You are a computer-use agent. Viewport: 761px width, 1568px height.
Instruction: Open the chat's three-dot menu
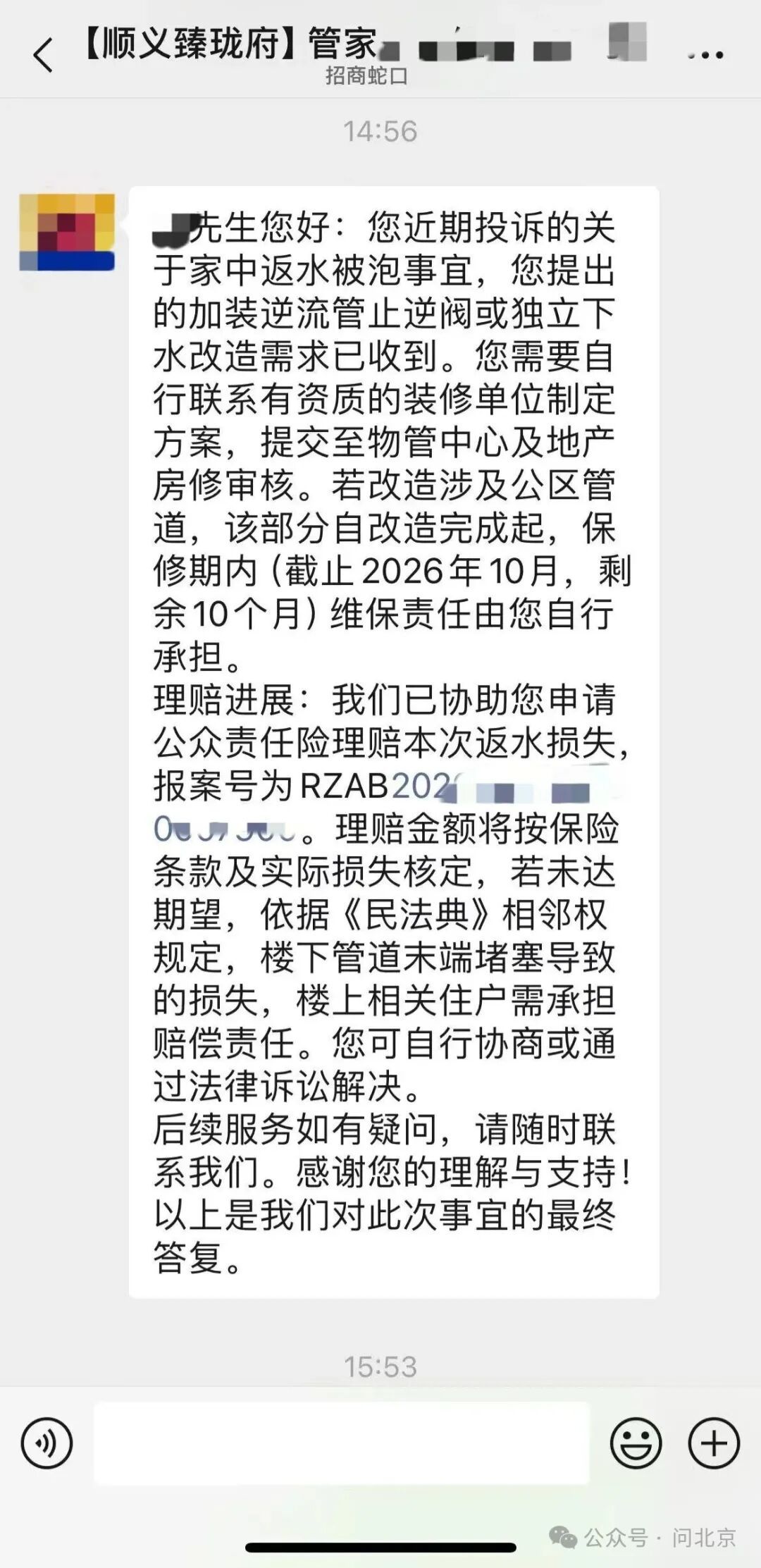[x=705, y=55]
